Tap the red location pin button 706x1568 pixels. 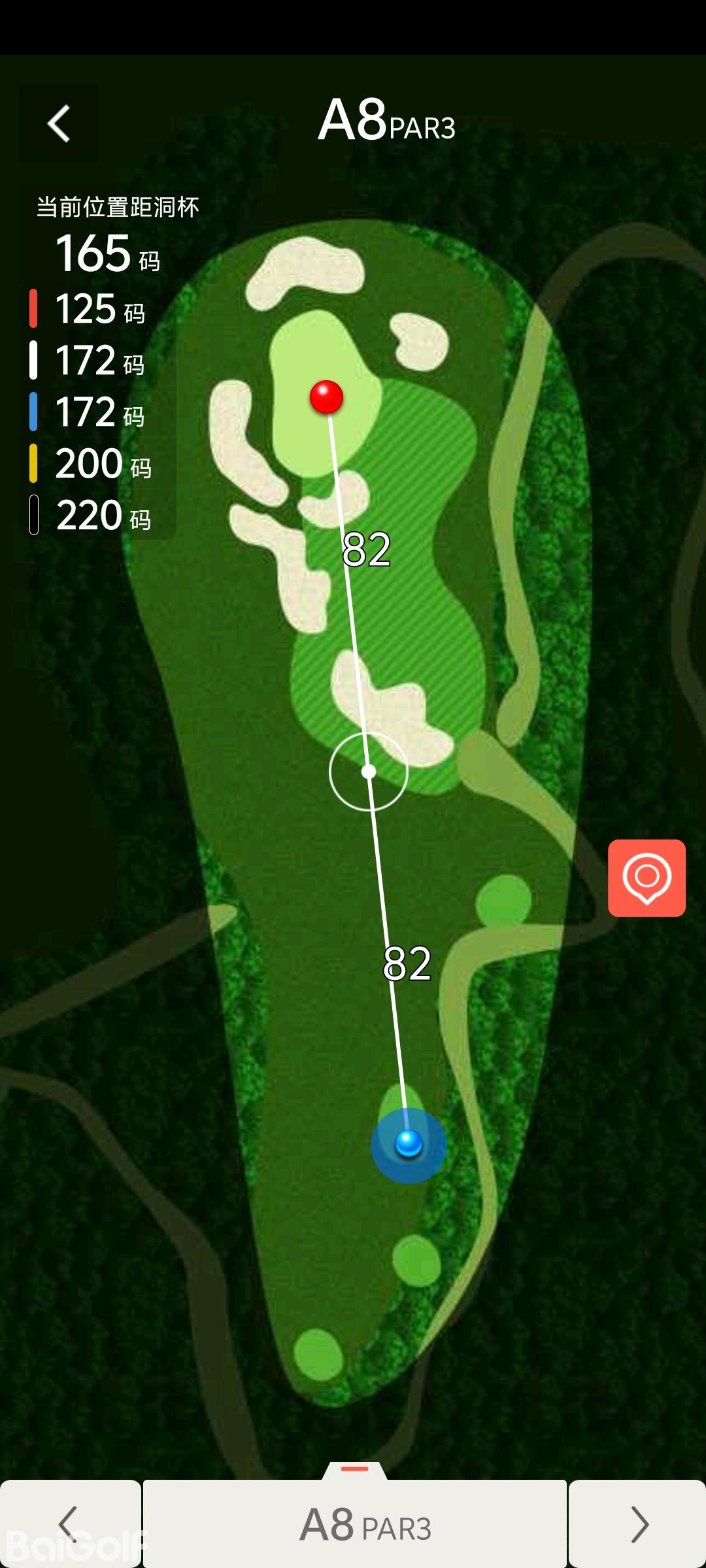click(x=647, y=877)
